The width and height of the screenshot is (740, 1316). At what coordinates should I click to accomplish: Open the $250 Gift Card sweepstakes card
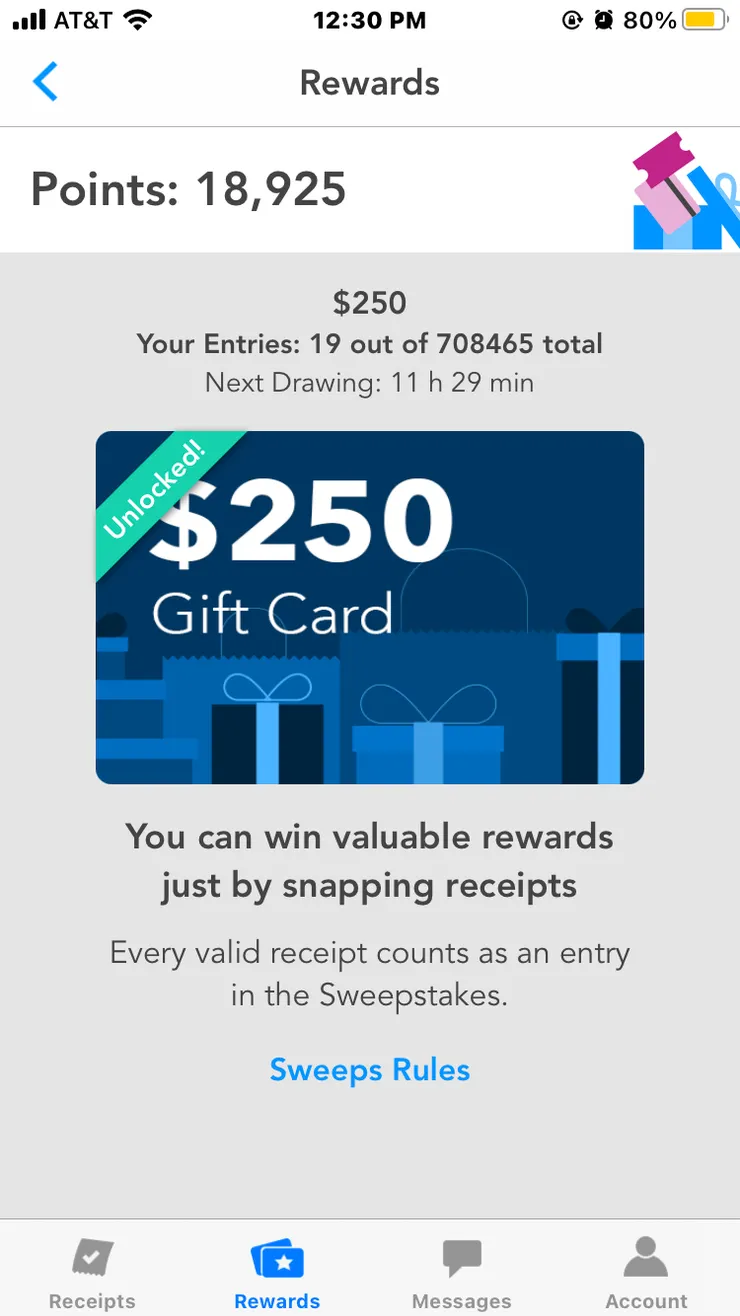tap(369, 607)
